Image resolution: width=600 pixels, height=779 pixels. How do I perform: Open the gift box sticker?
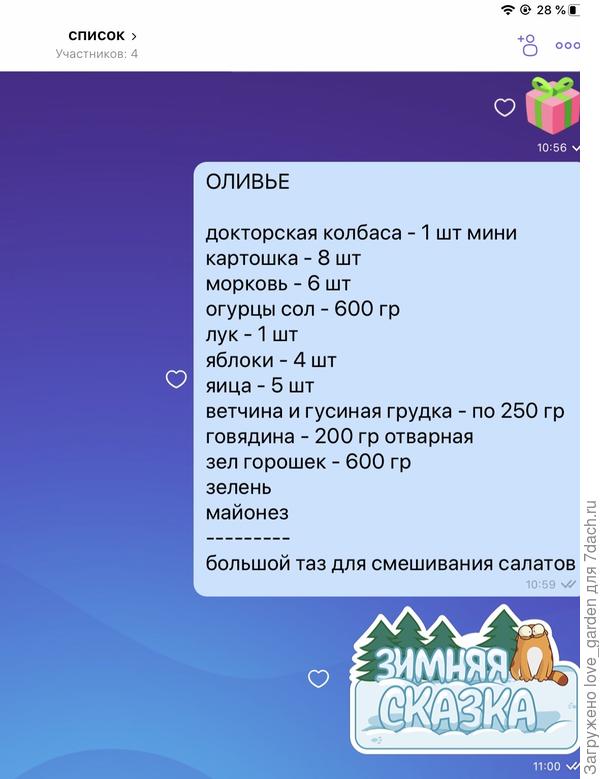click(553, 105)
